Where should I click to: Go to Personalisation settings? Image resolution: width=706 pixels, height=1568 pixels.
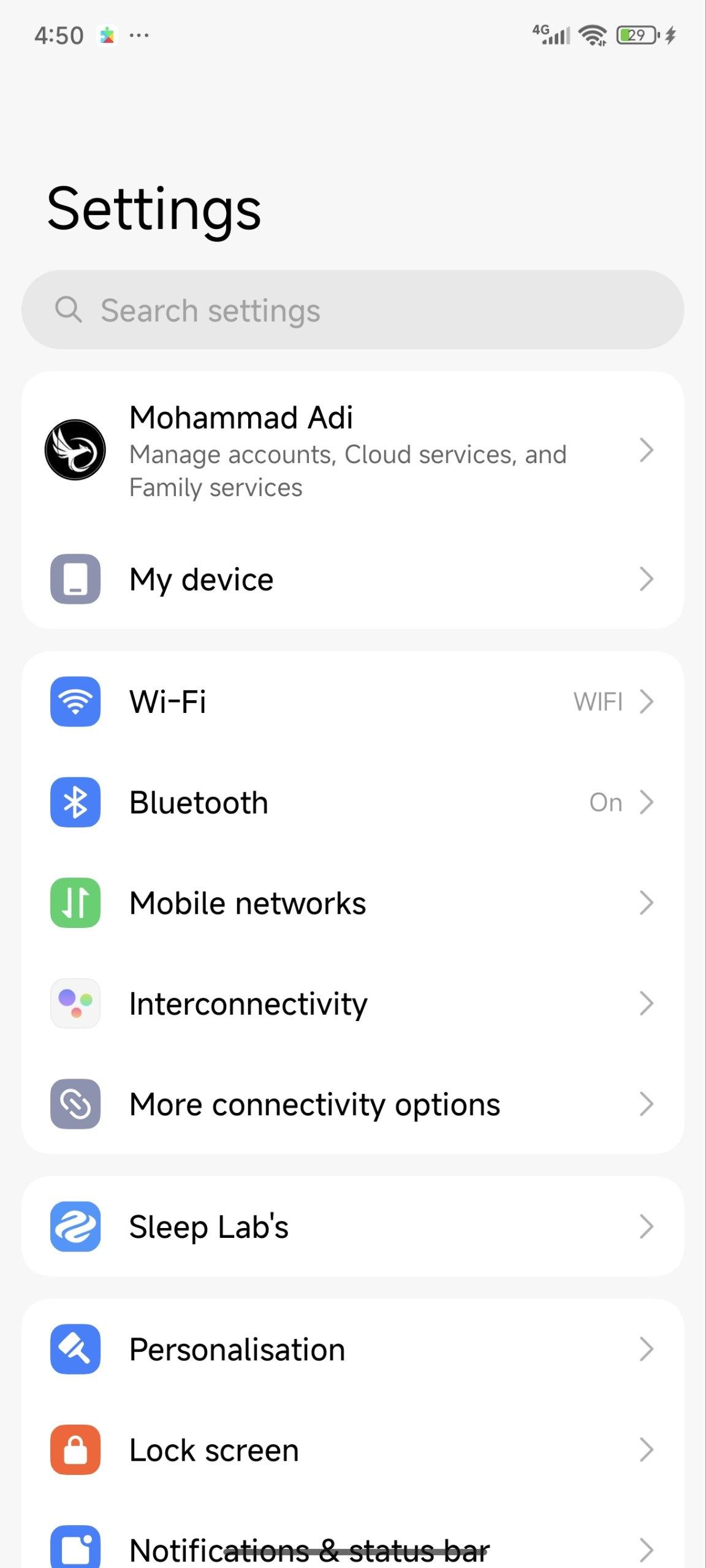click(x=353, y=1349)
